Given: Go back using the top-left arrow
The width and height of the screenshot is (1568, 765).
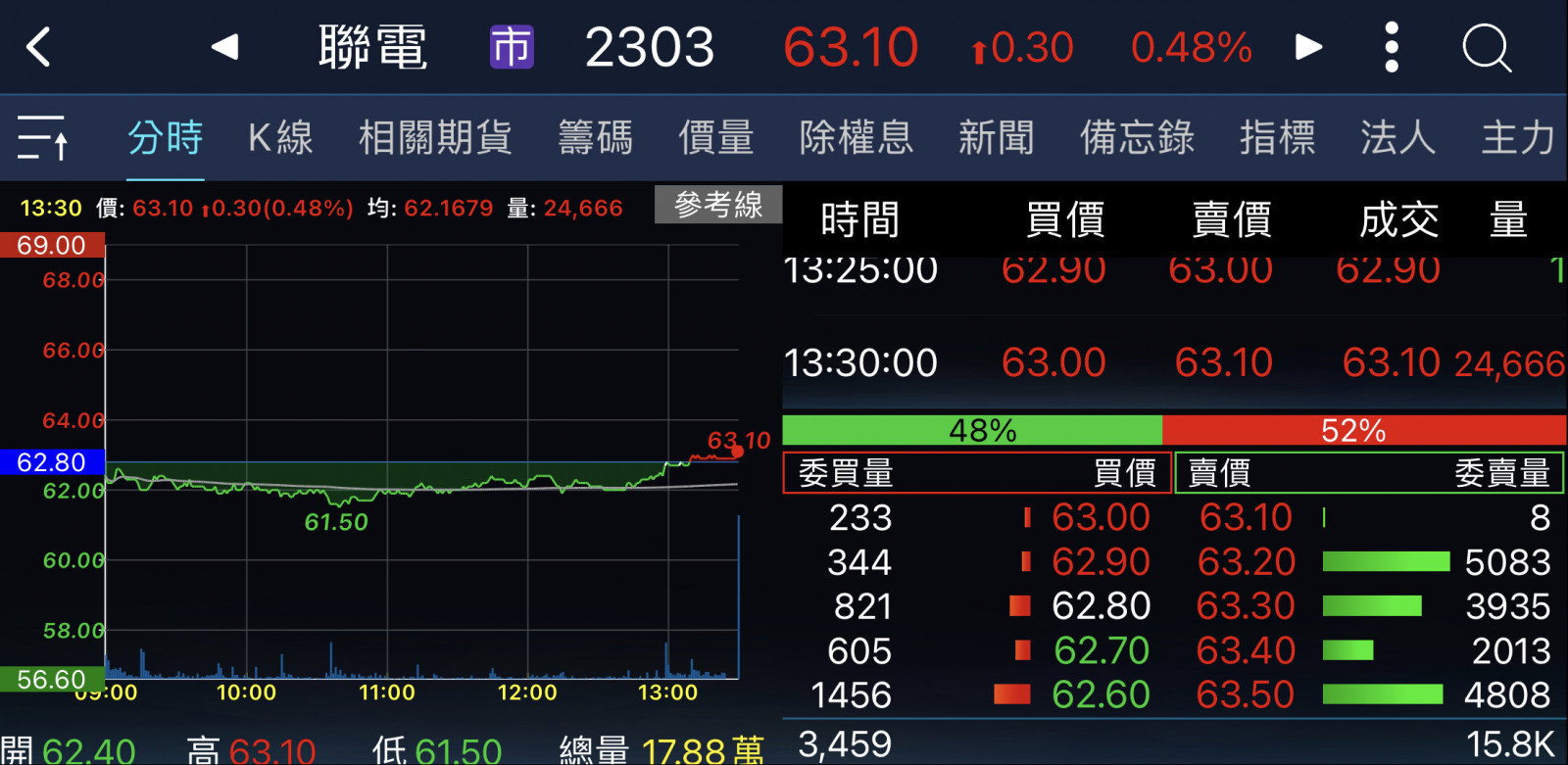Looking at the screenshot, I should 38,47.
